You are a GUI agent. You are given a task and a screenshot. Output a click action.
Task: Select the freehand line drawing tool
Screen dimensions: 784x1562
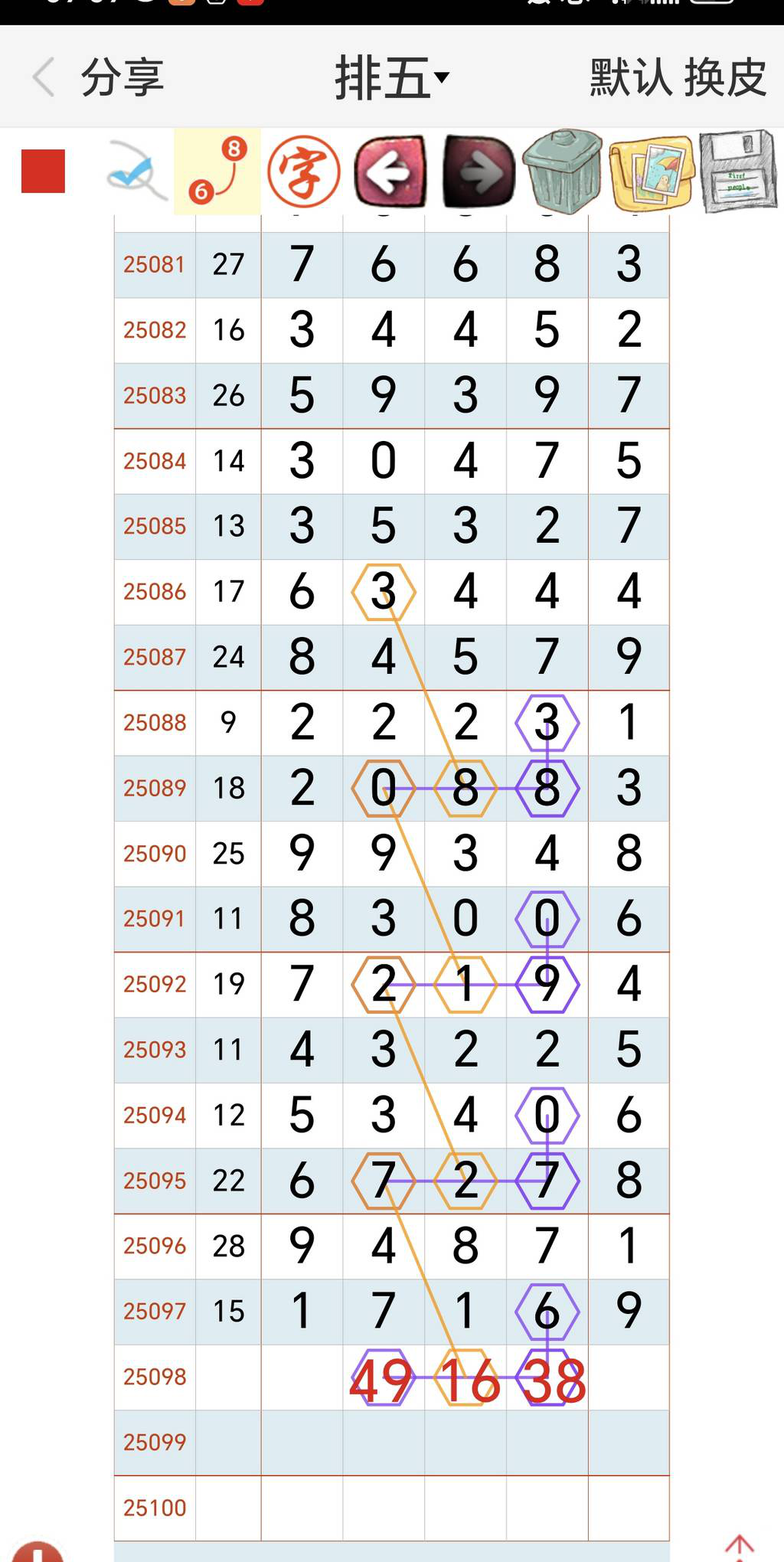tap(136, 172)
